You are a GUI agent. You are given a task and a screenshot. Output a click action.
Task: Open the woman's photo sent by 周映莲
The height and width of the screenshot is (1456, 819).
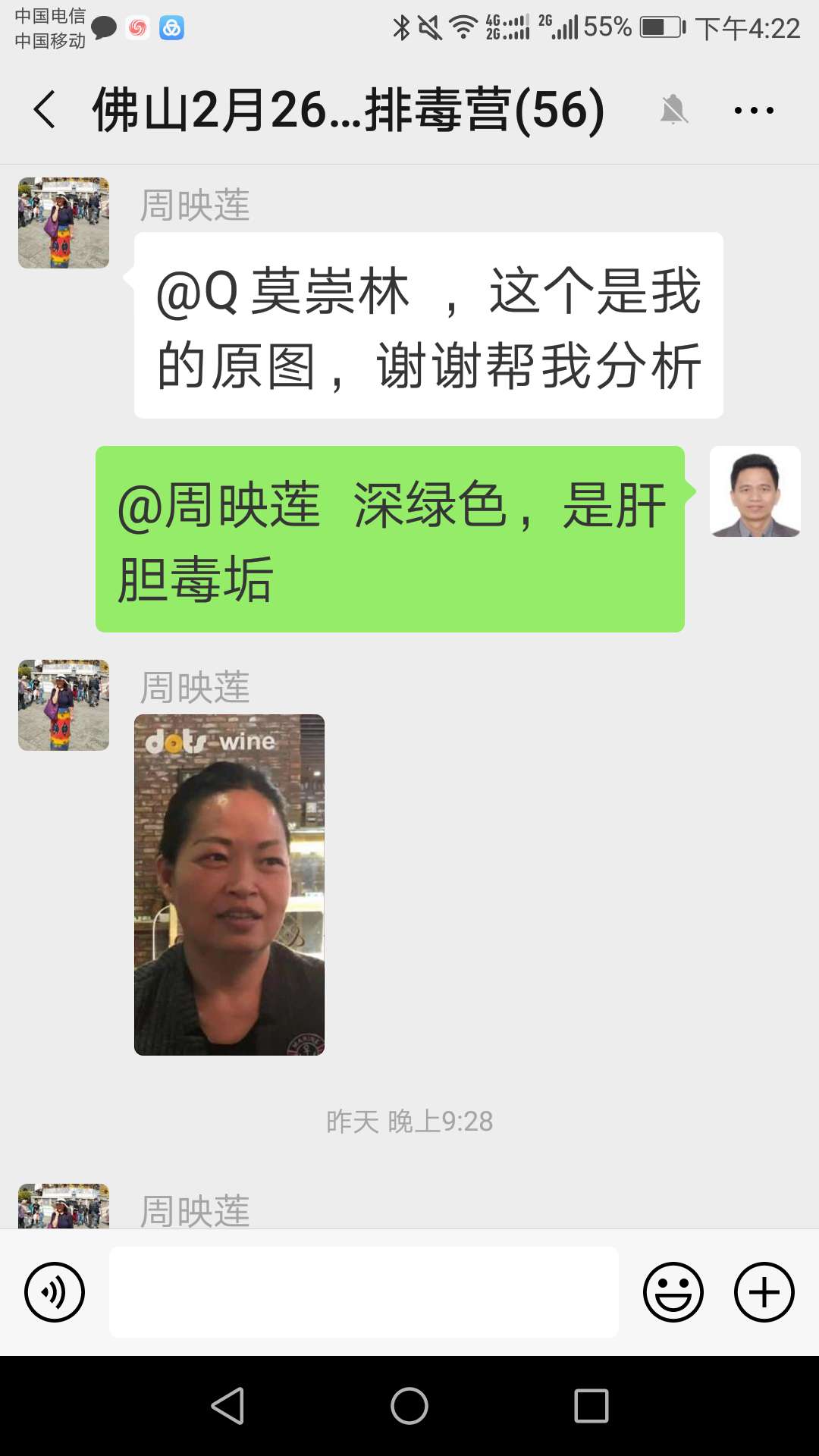(x=228, y=883)
